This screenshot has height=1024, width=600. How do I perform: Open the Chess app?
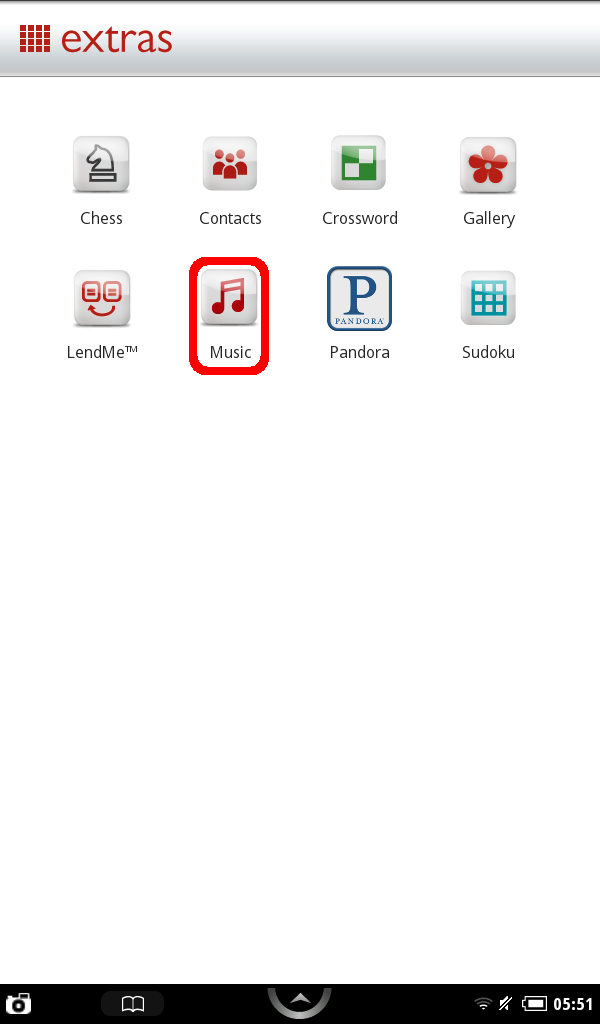click(101, 165)
